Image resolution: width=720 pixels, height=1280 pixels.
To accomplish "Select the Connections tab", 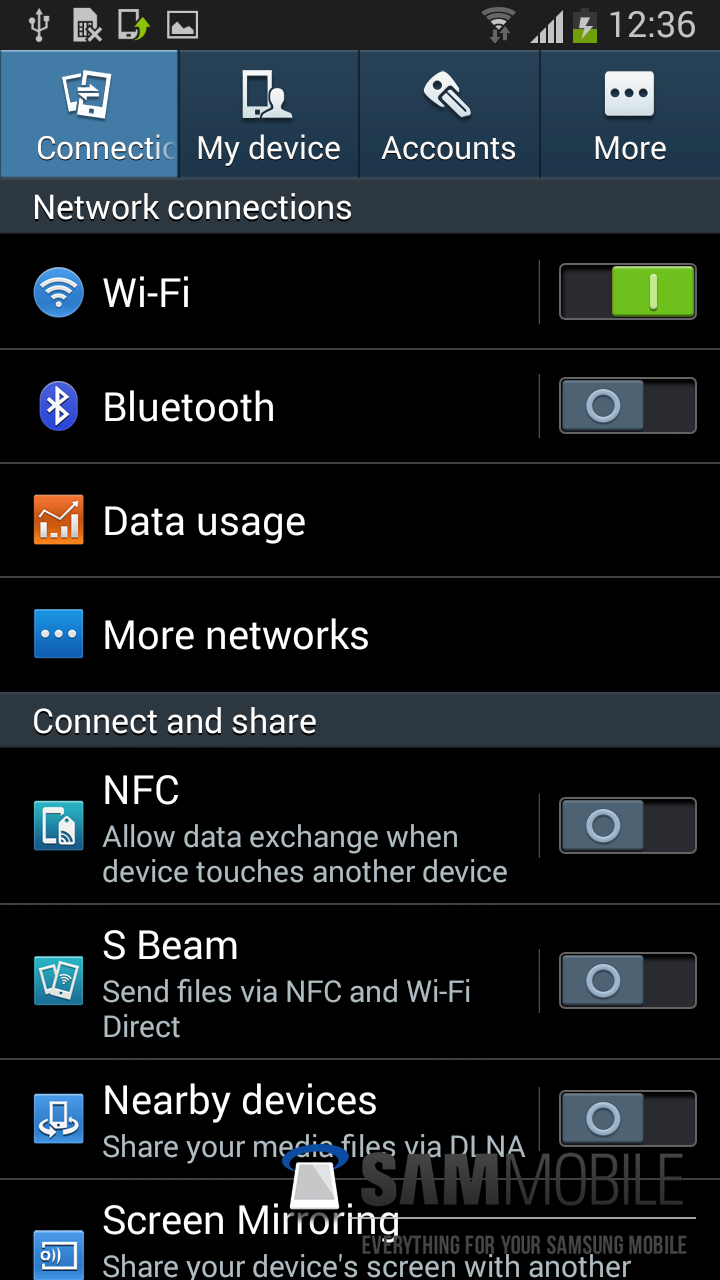I will pos(90,115).
